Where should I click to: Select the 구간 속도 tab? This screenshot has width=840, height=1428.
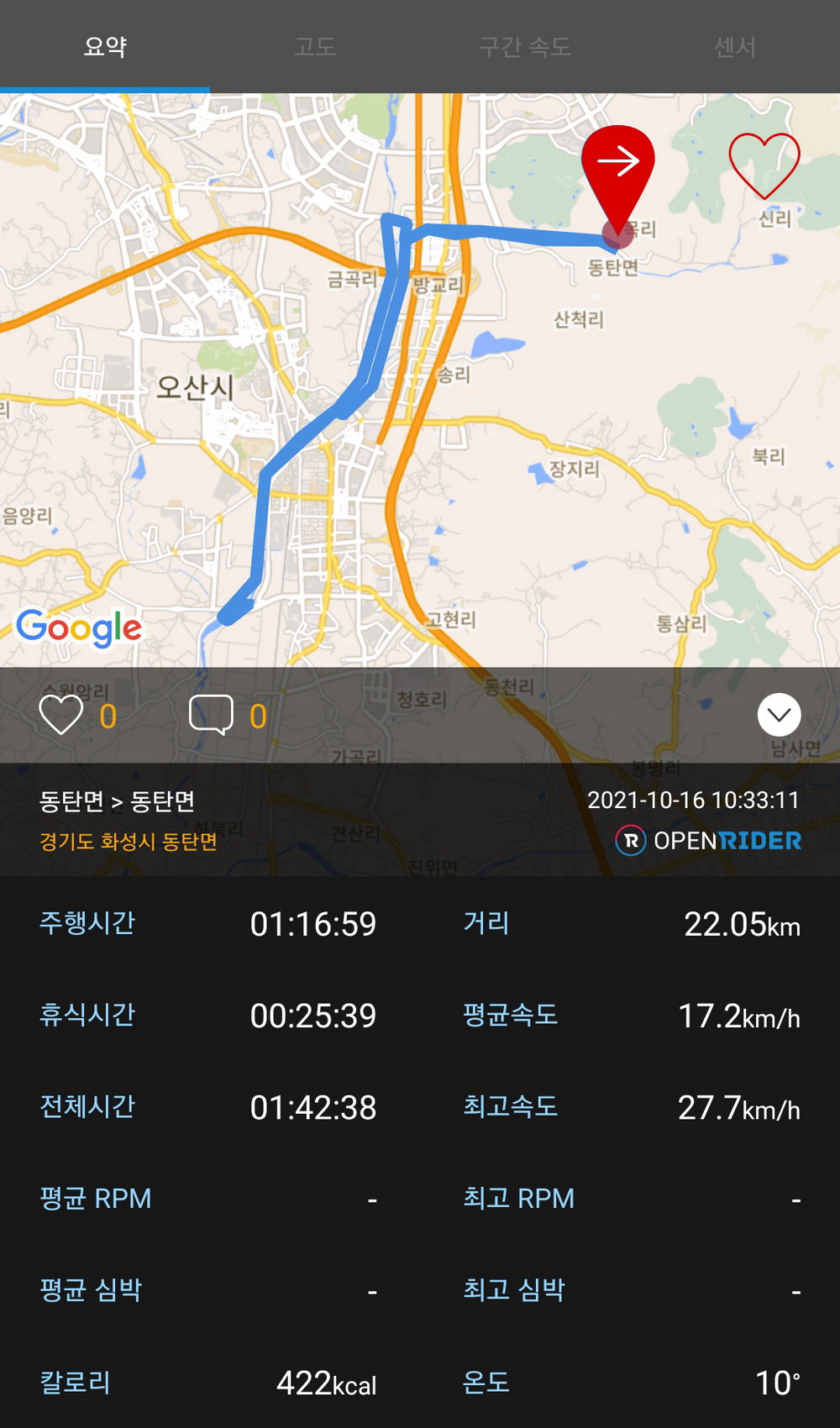525,46
